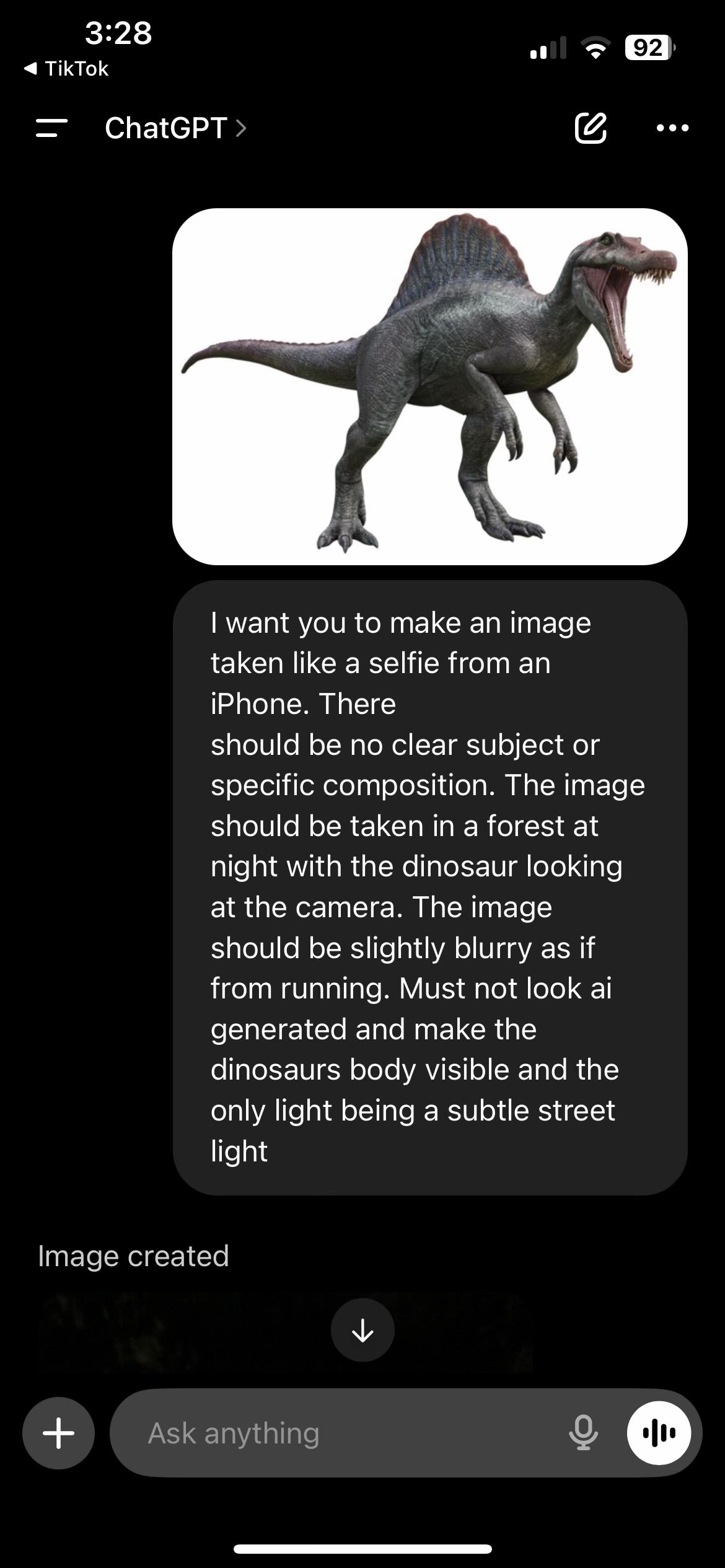Open the attached dinosaur image

click(x=429, y=386)
